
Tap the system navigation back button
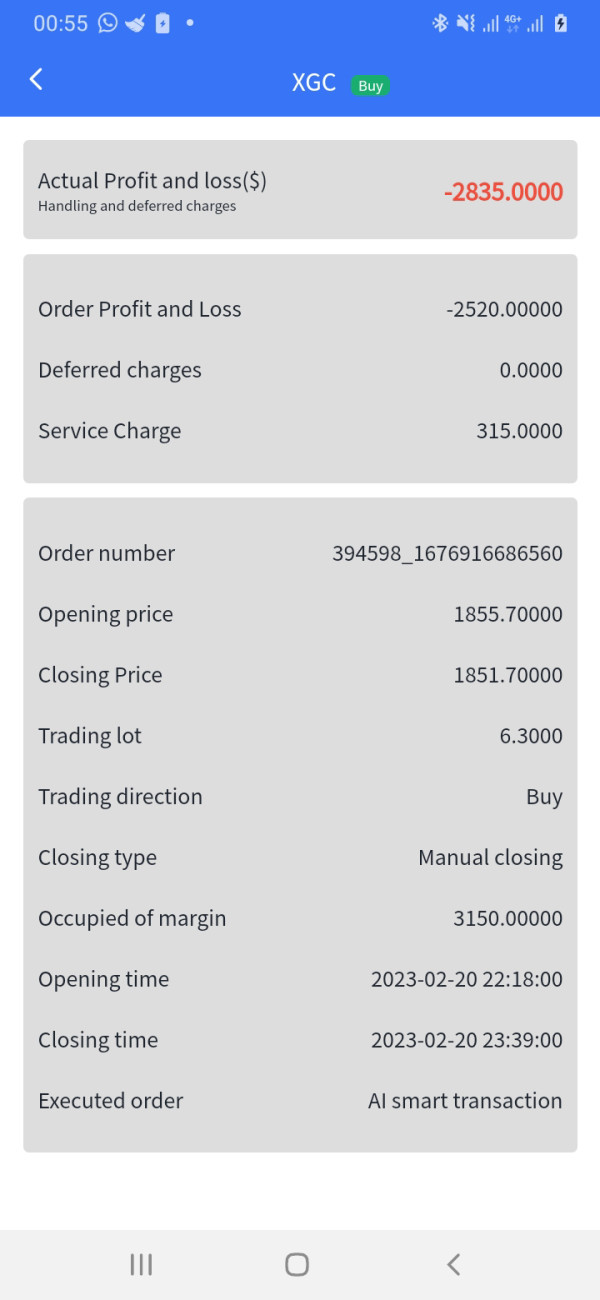pyautogui.click(x=453, y=1264)
